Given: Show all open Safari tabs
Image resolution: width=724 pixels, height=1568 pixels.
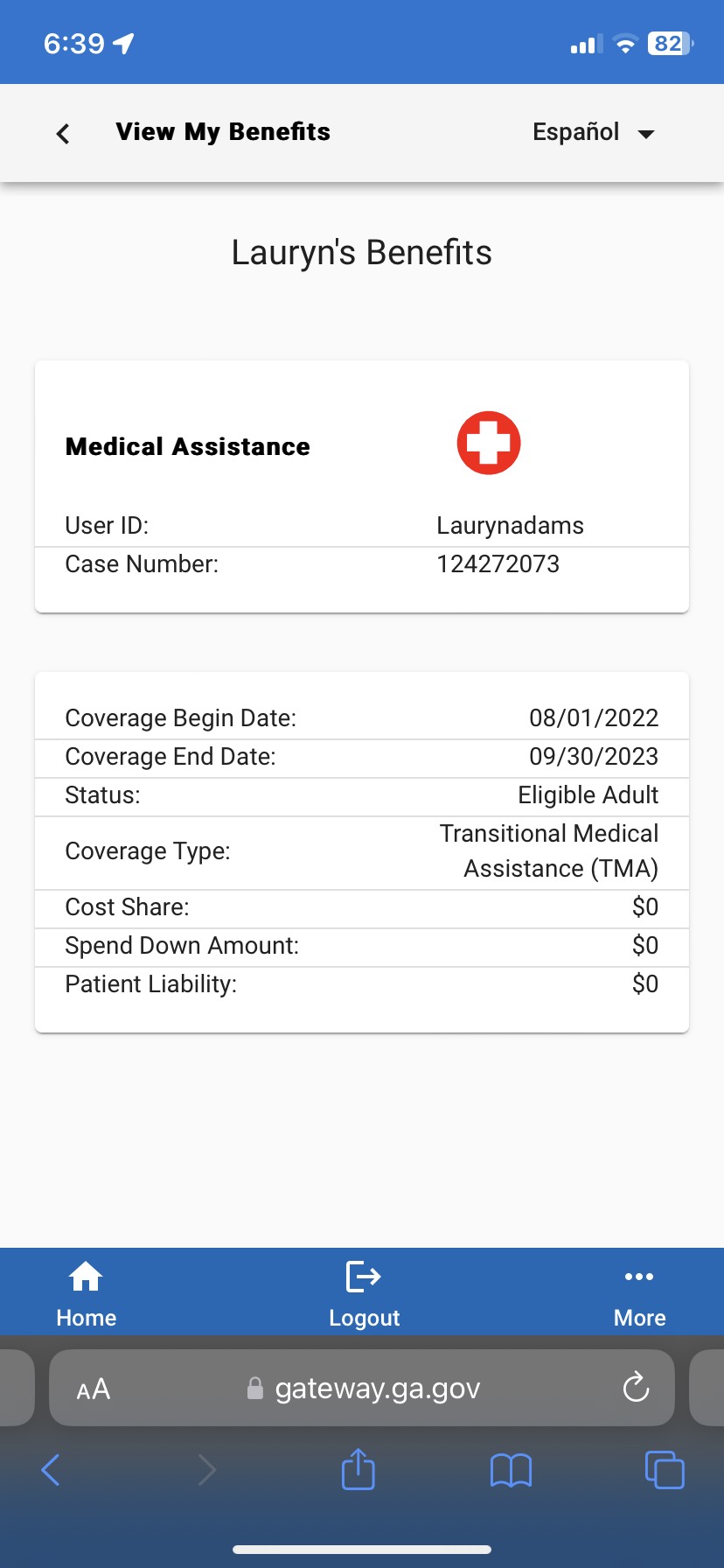Looking at the screenshot, I should coord(665,1469).
